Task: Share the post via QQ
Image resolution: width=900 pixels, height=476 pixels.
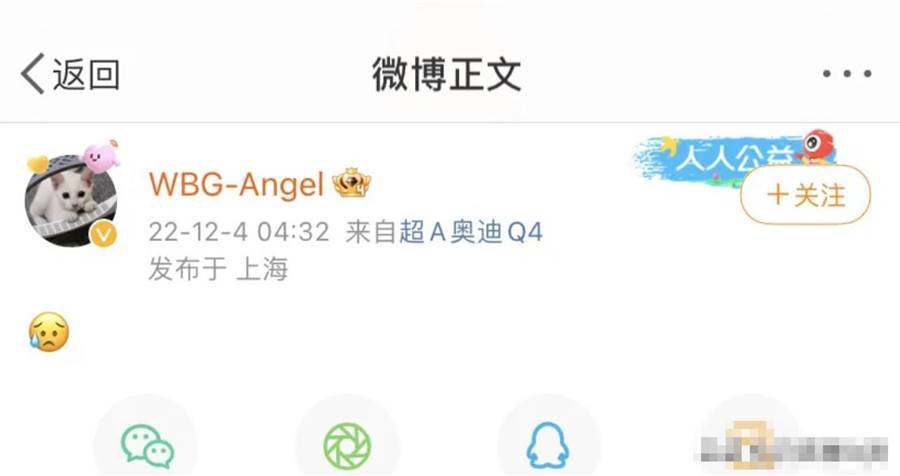Action: 548,446
